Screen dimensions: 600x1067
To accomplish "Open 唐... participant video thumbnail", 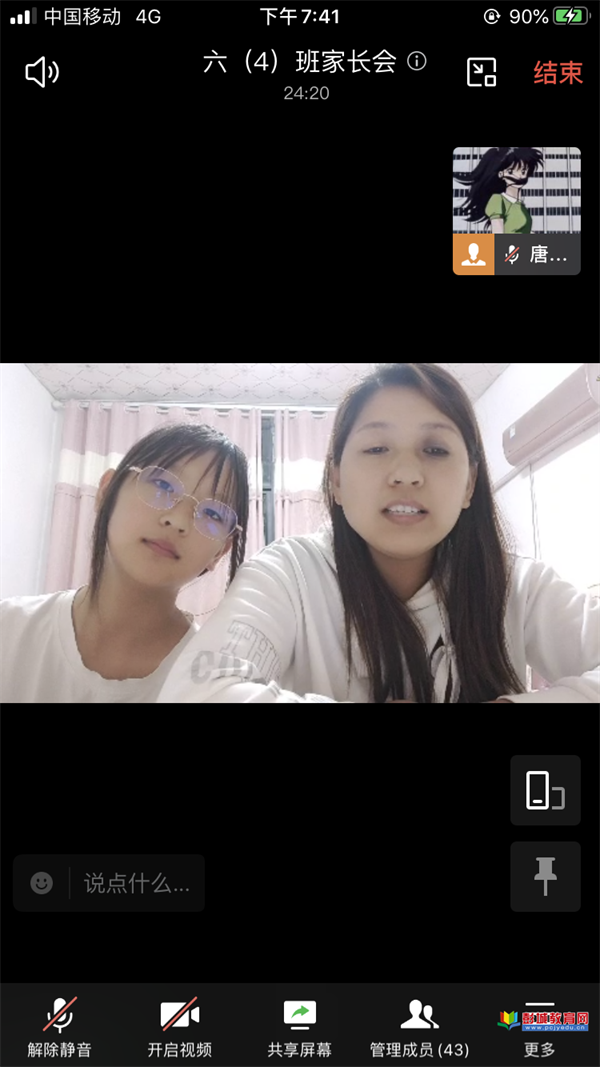I will (516, 211).
